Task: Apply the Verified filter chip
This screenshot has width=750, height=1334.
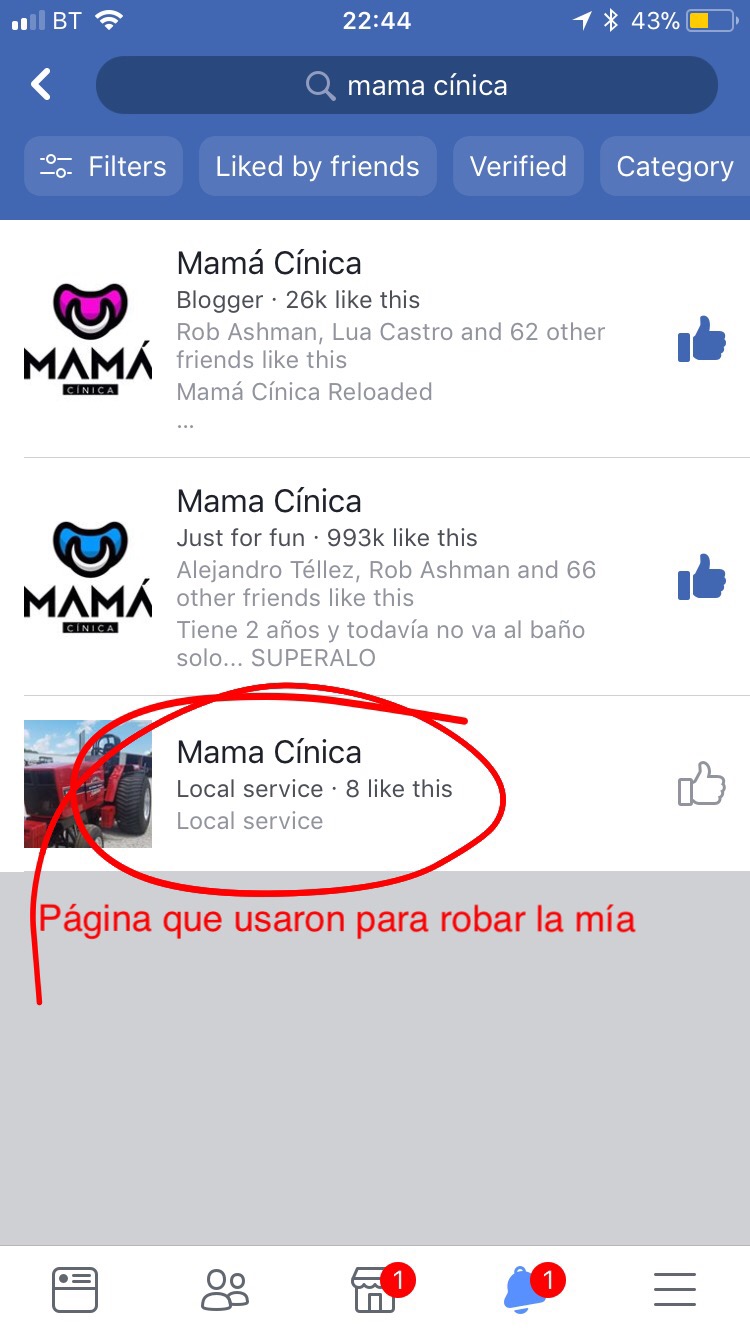Action: tap(518, 166)
